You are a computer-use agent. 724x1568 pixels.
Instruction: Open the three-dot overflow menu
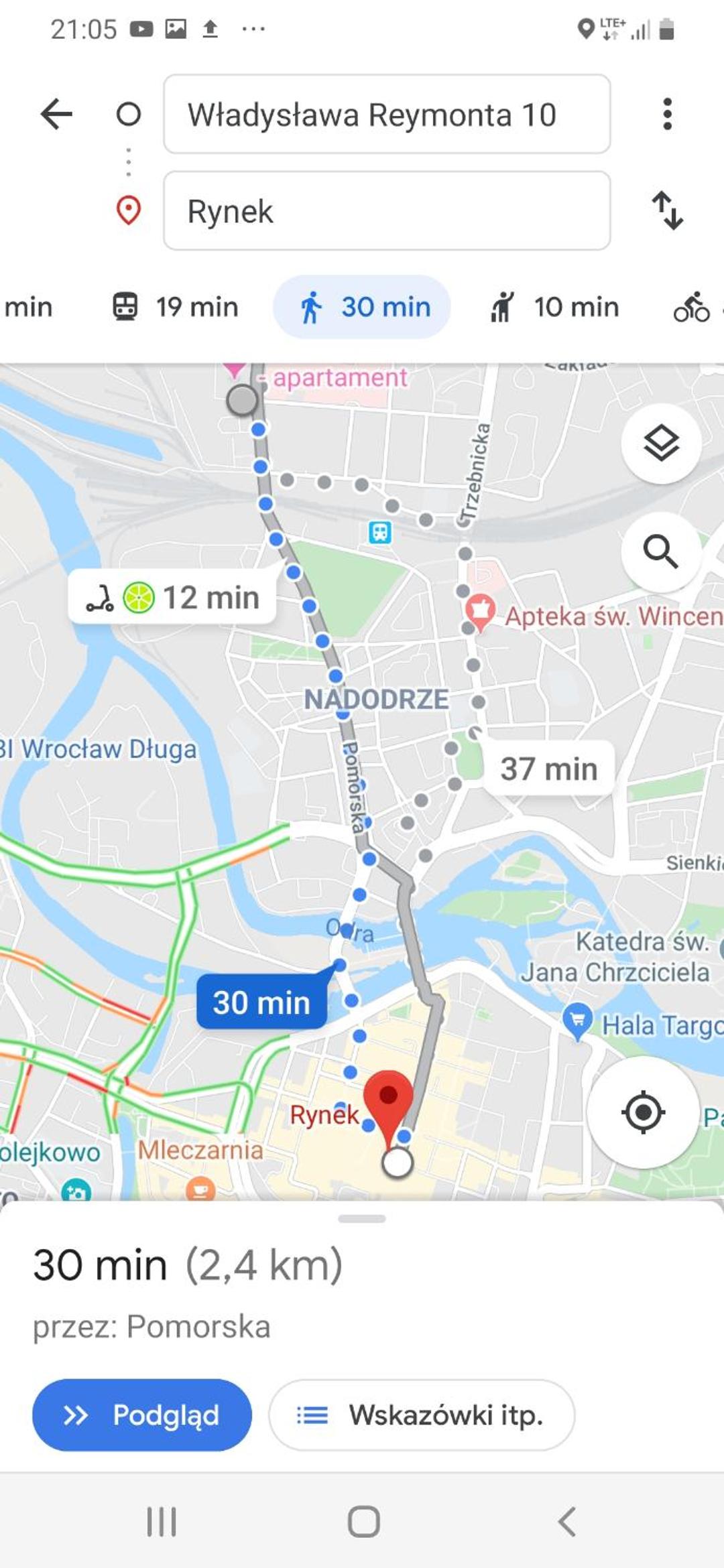tap(666, 114)
